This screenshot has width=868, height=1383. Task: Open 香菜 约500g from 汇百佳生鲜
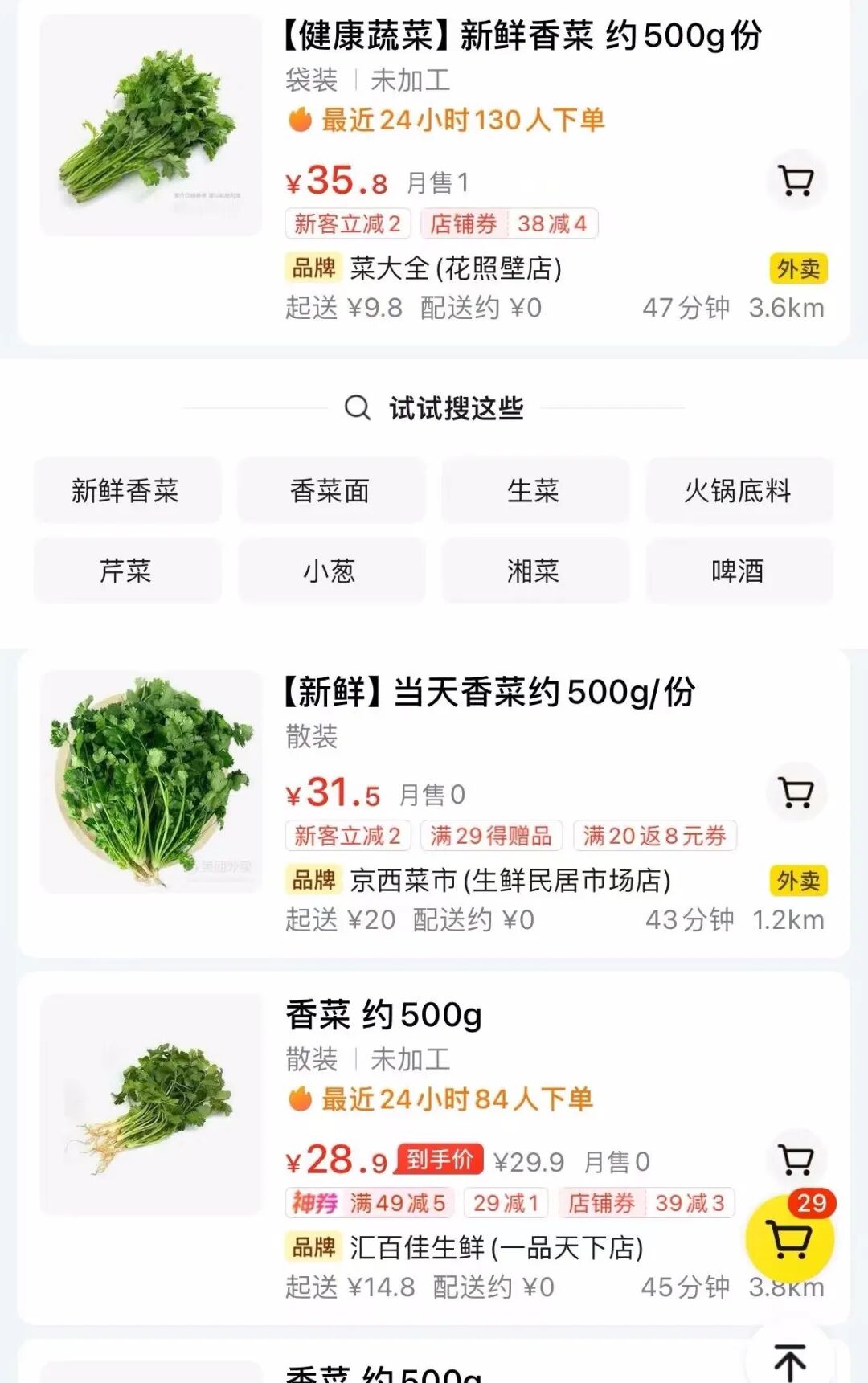coord(384,1015)
